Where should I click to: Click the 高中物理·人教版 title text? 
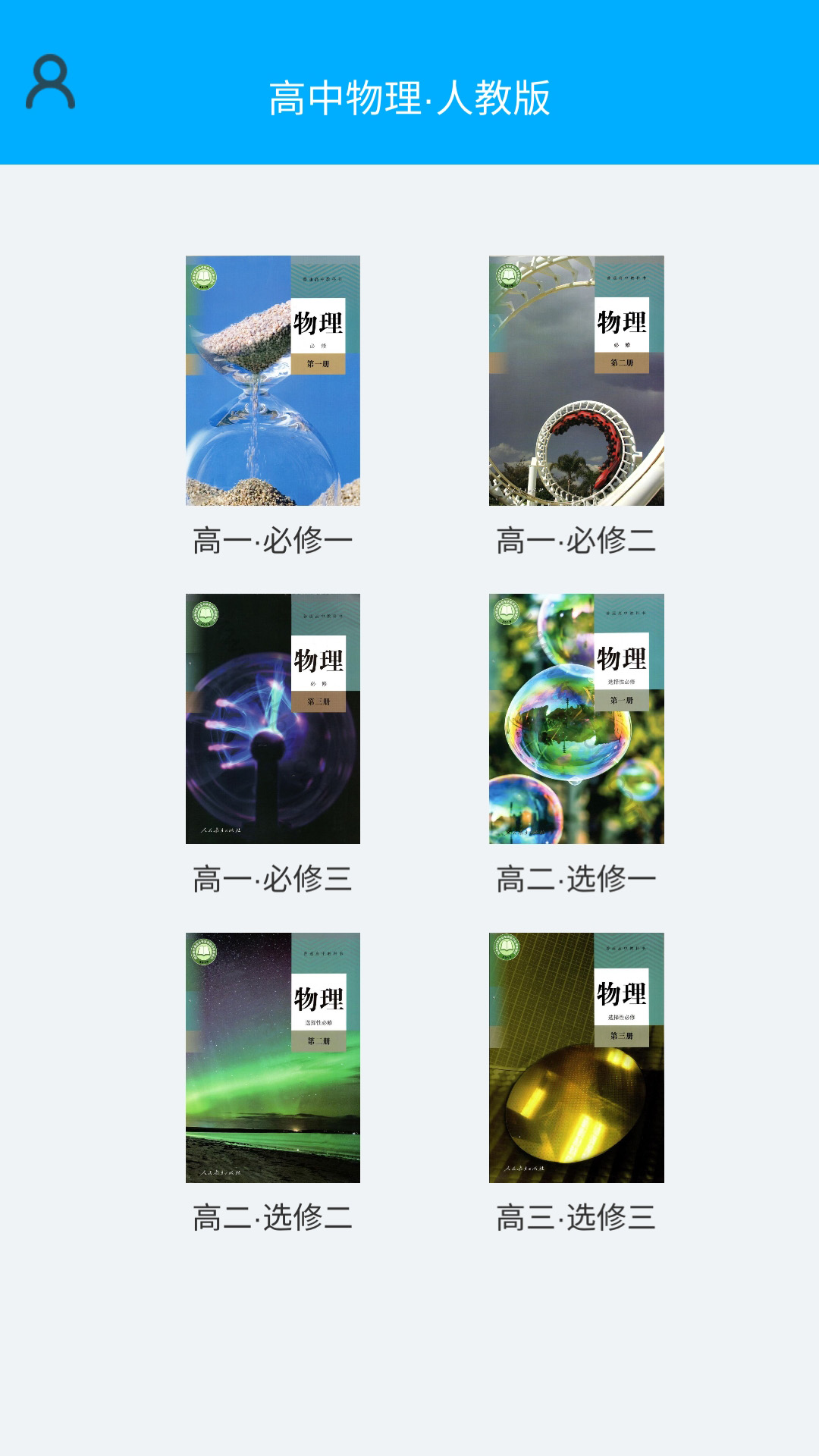pyautogui.click(x=409, y=97)
